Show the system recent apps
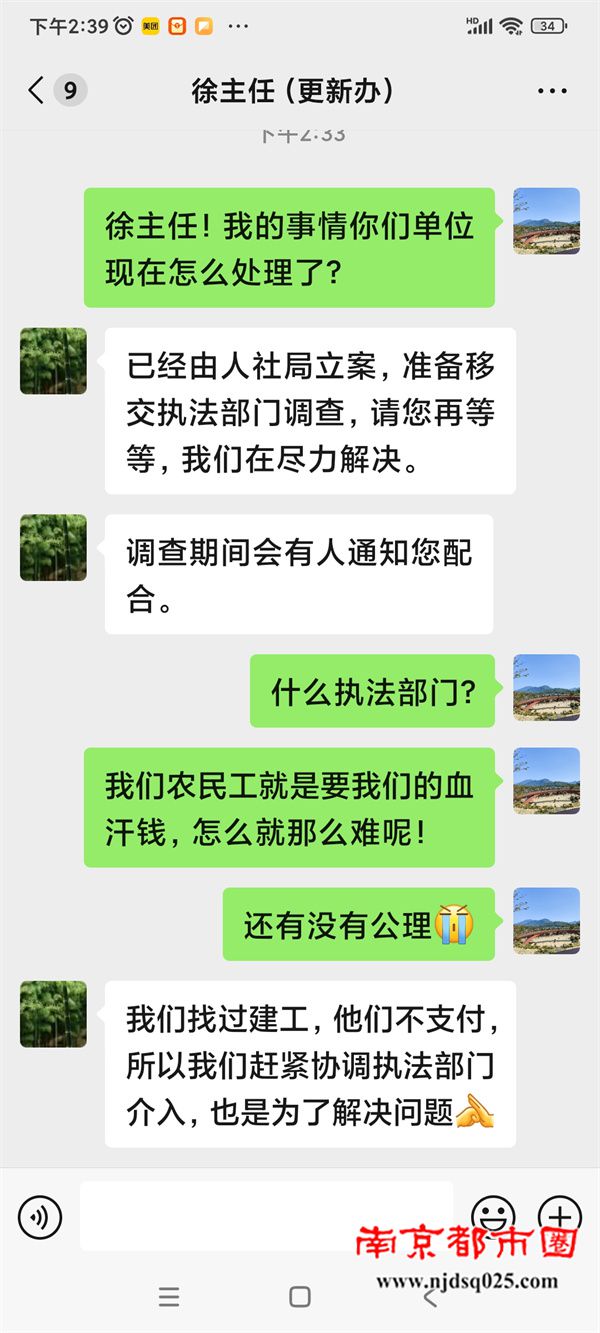The height and width of the screenshot is (1333, 600). (x=169, y=1297)
